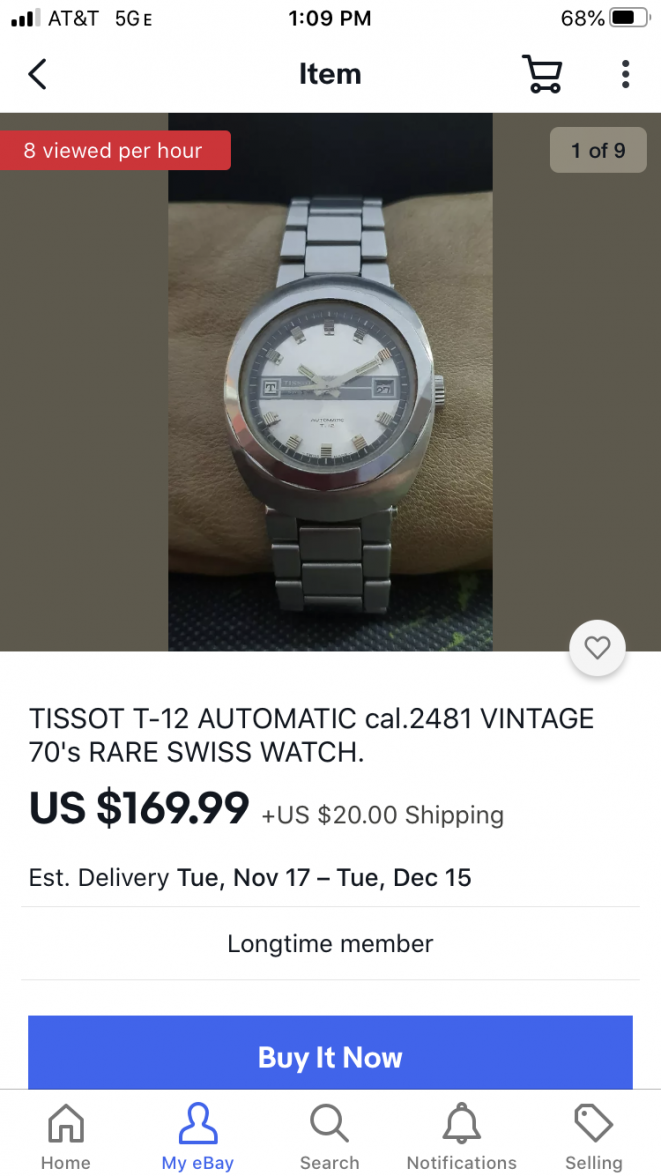Open the three-dot overflow menu
661x1176 pixels.
pos(625,74)
